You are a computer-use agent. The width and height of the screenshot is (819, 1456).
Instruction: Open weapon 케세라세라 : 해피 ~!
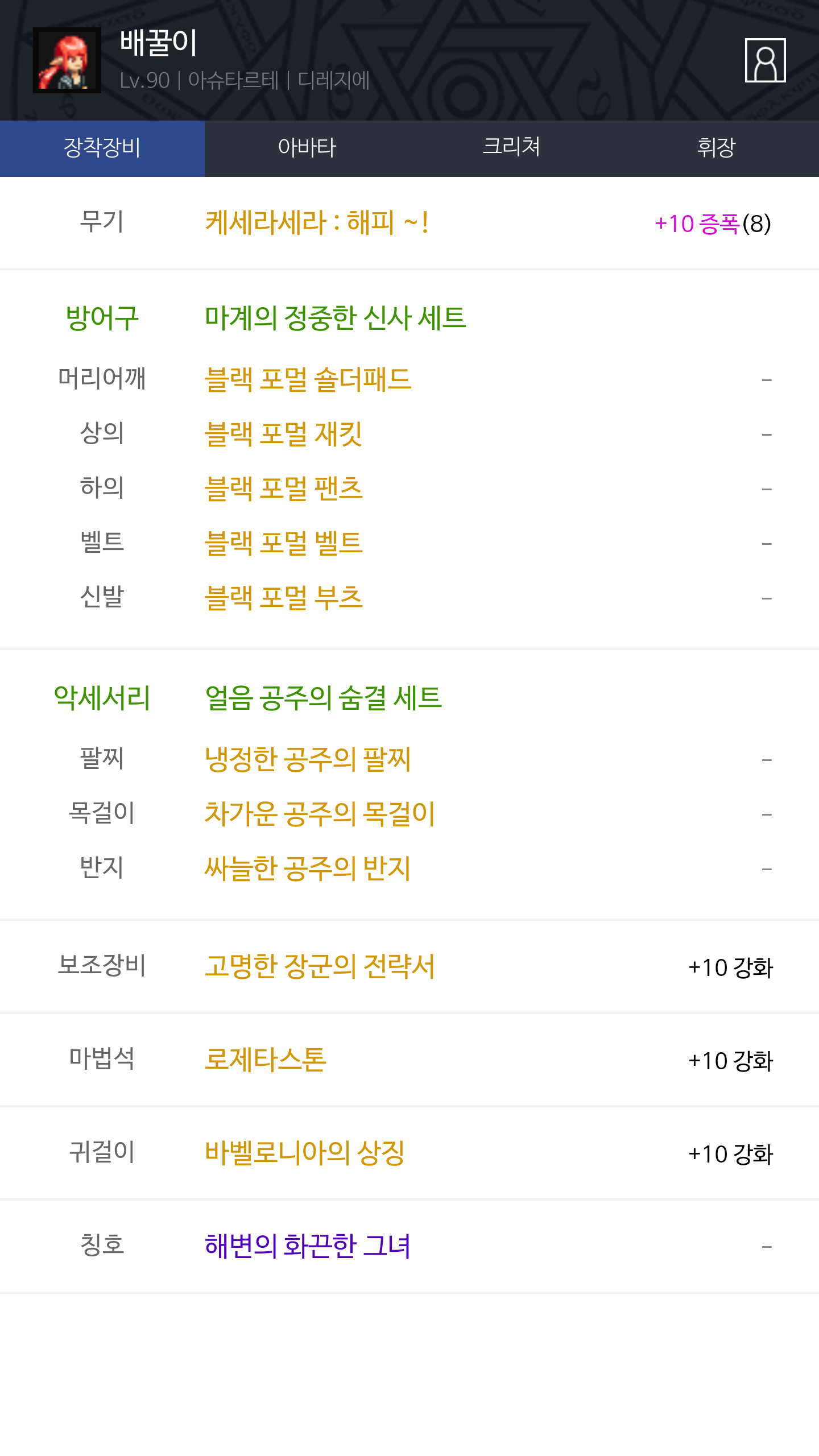[x=316, y=222]
